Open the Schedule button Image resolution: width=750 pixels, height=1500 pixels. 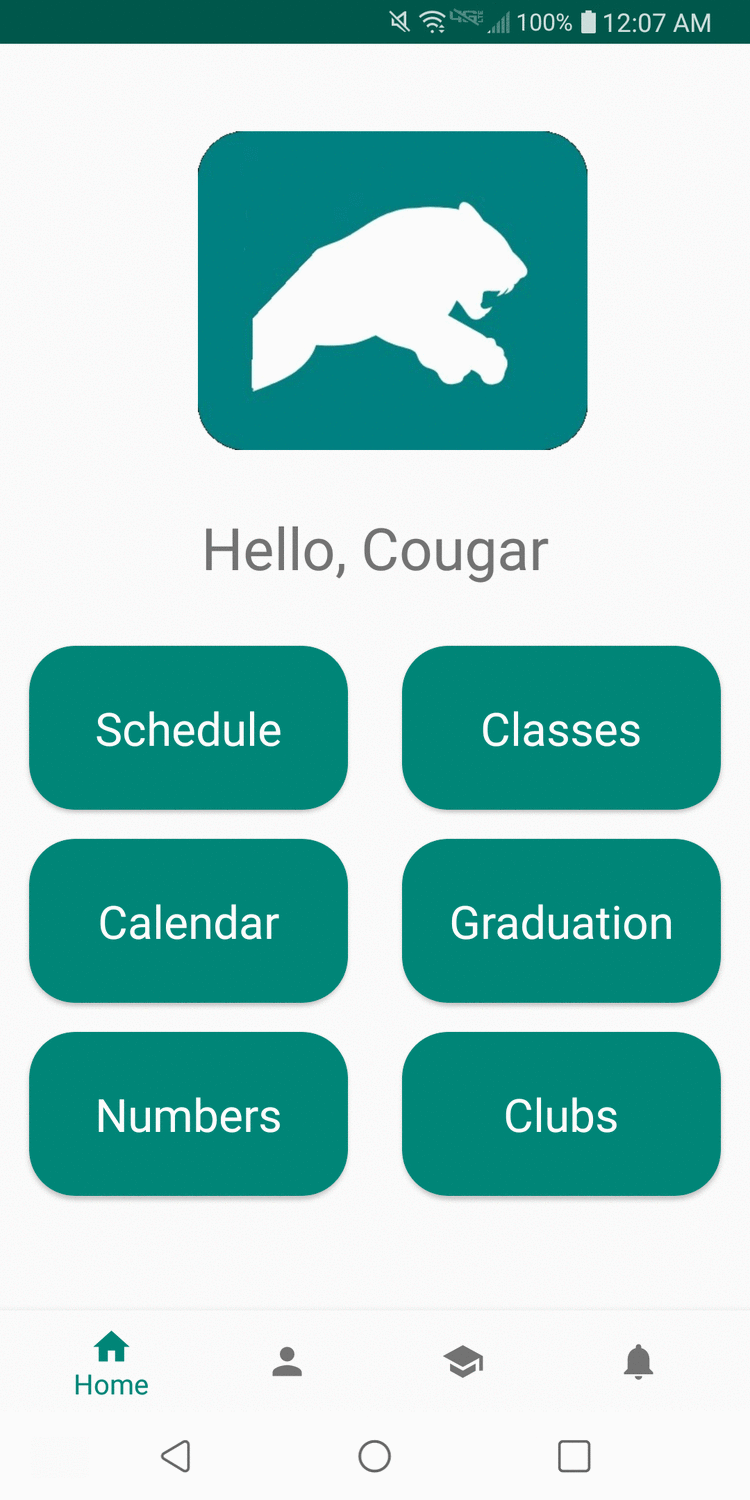click(x=188, y=728)
